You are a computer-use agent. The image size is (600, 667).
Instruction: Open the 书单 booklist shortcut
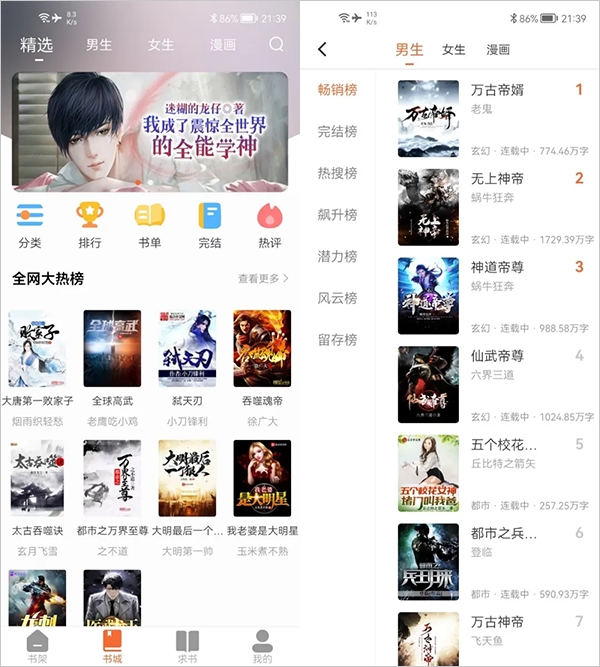[150, 225]
